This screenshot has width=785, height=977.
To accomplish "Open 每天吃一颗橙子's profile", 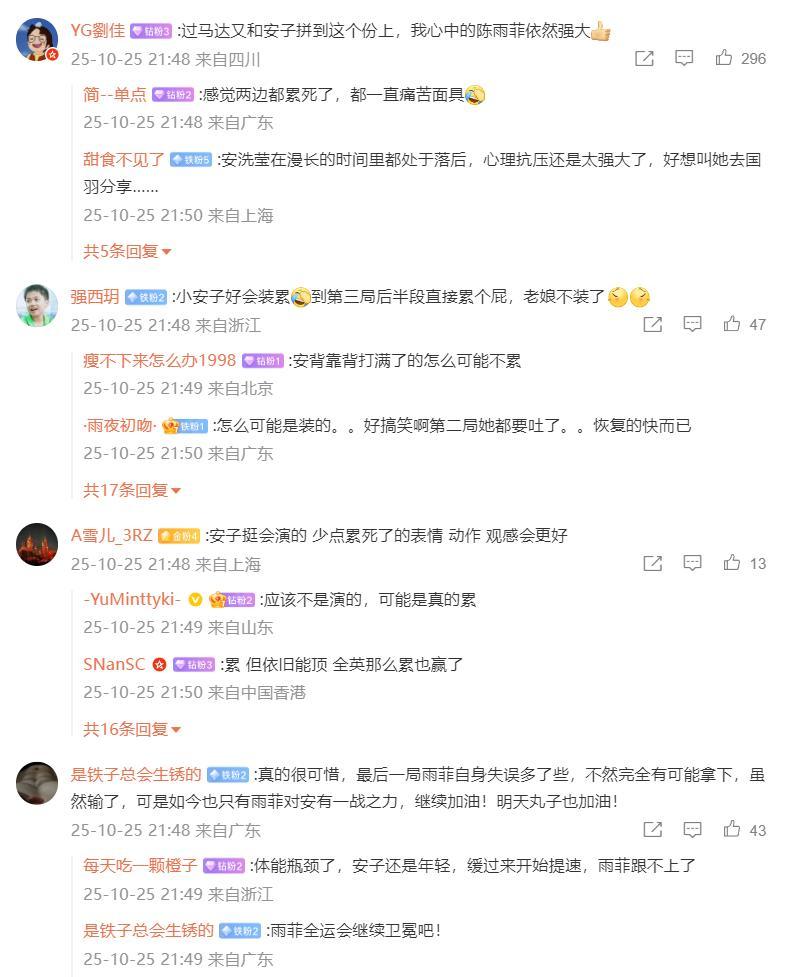I will pyautogui.click(x=140, y=865).
